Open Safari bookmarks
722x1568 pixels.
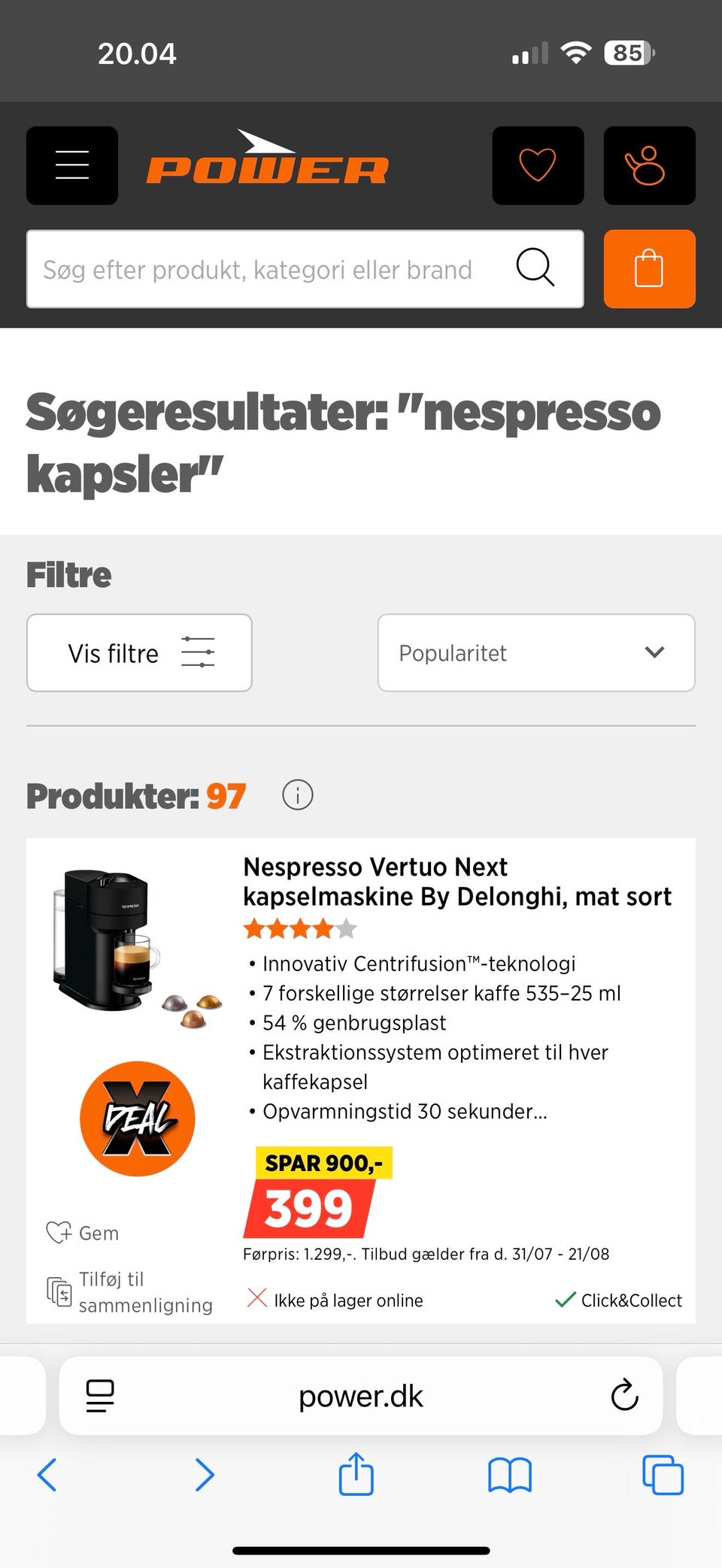510,1474
